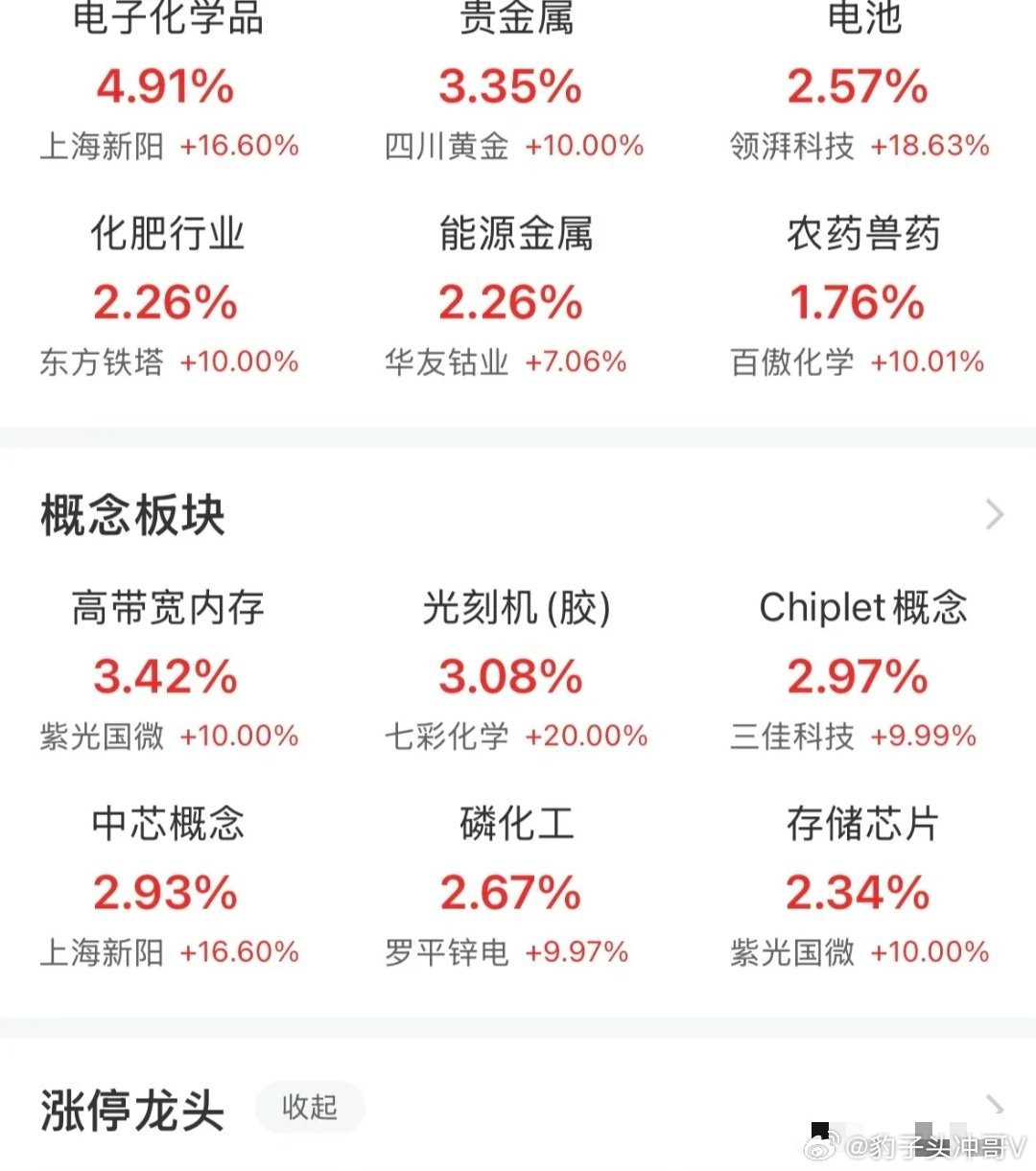Screen dimensions: 1036x1171
Task: Open 领湃科技 stock page
Action: (x=791, y=146)
